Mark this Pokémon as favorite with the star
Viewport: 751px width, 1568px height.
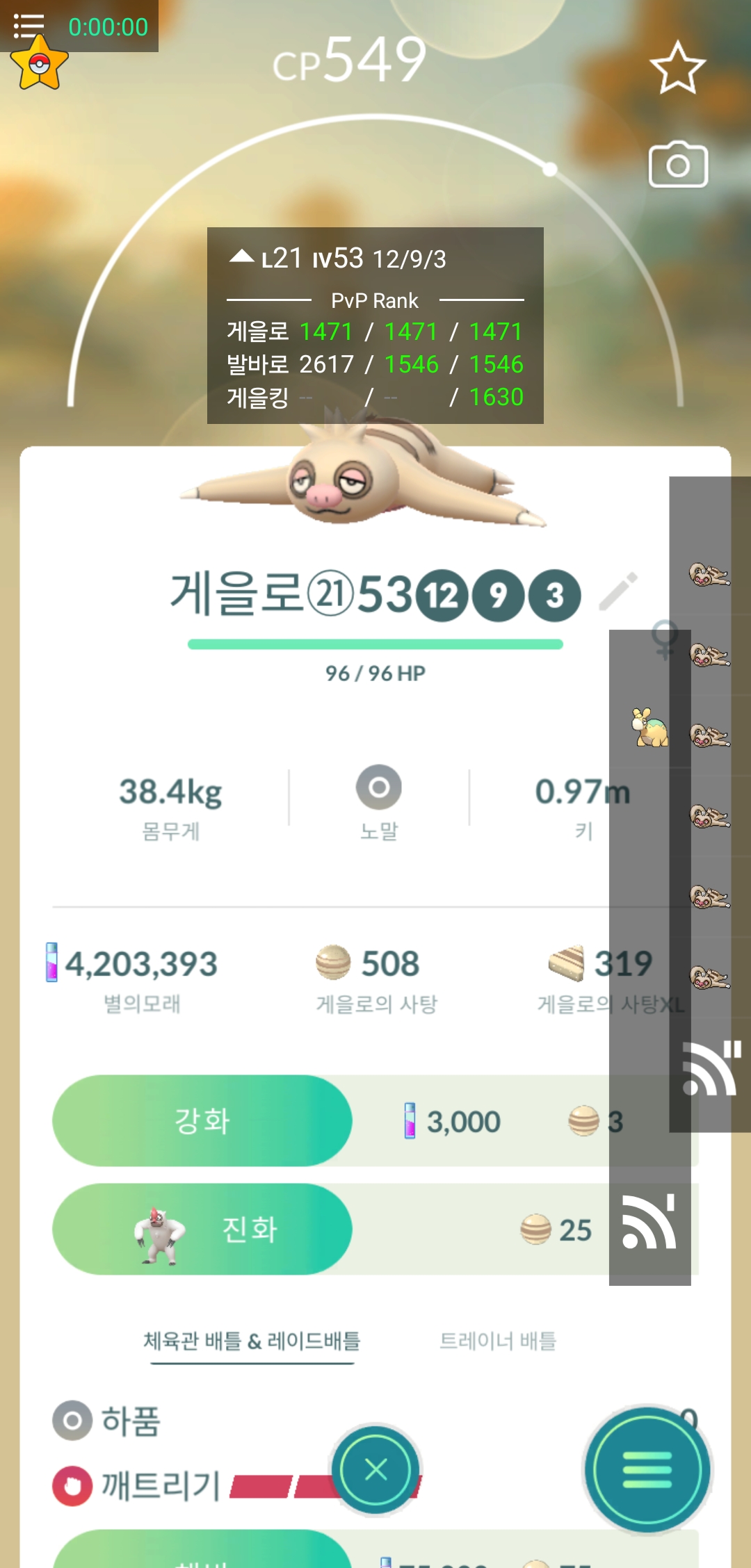pyautogui.click(x=677, y=68)
